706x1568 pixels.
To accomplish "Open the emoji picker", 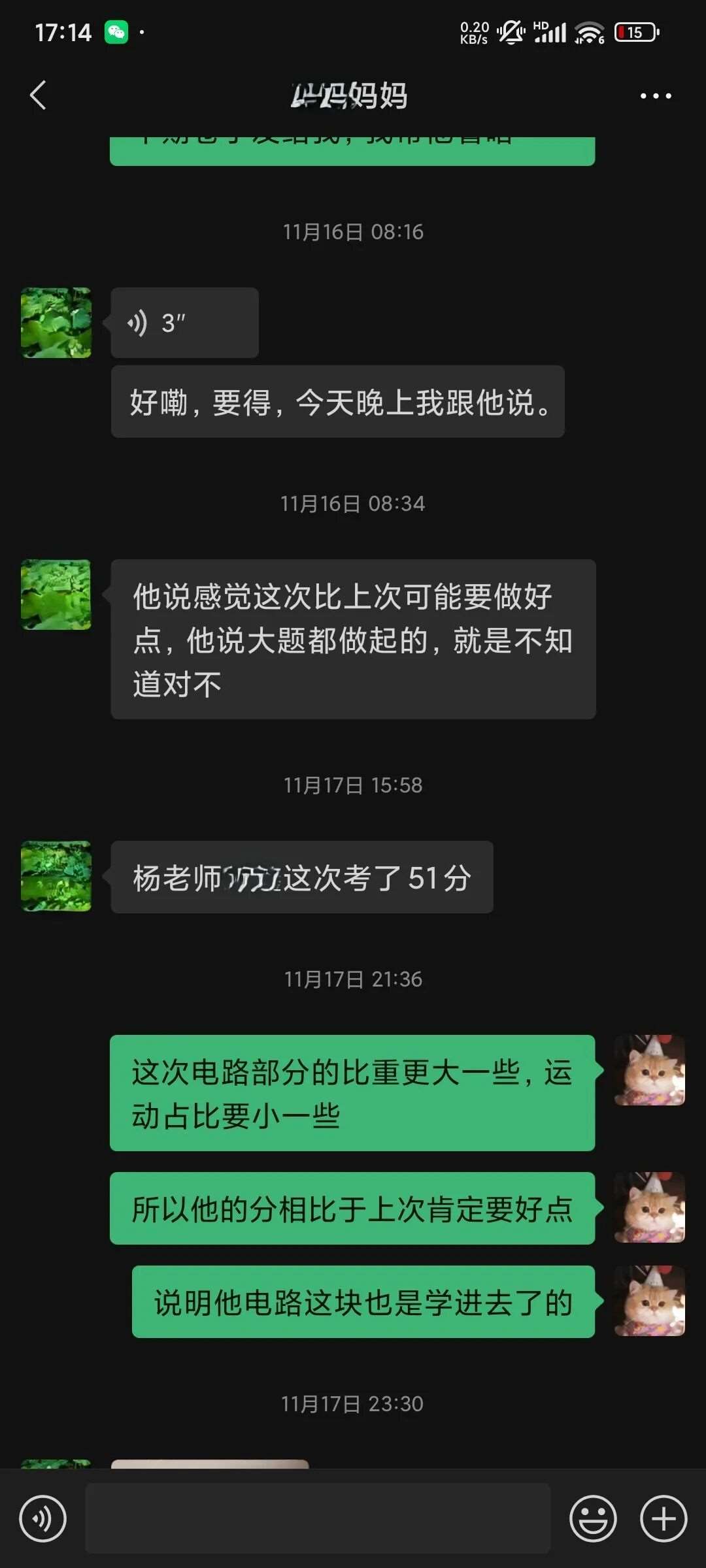I will pos(593,1518).
